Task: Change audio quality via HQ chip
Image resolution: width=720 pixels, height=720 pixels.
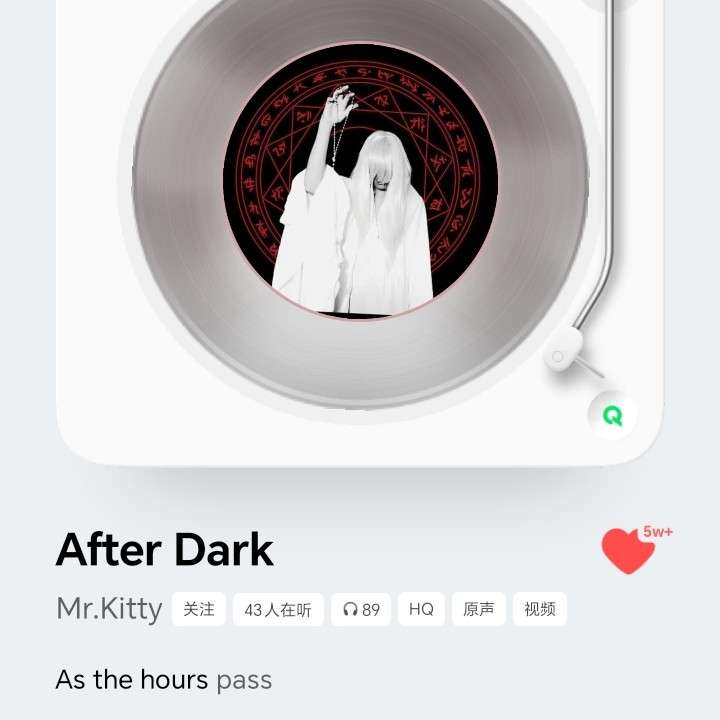Action: point(421,609)
